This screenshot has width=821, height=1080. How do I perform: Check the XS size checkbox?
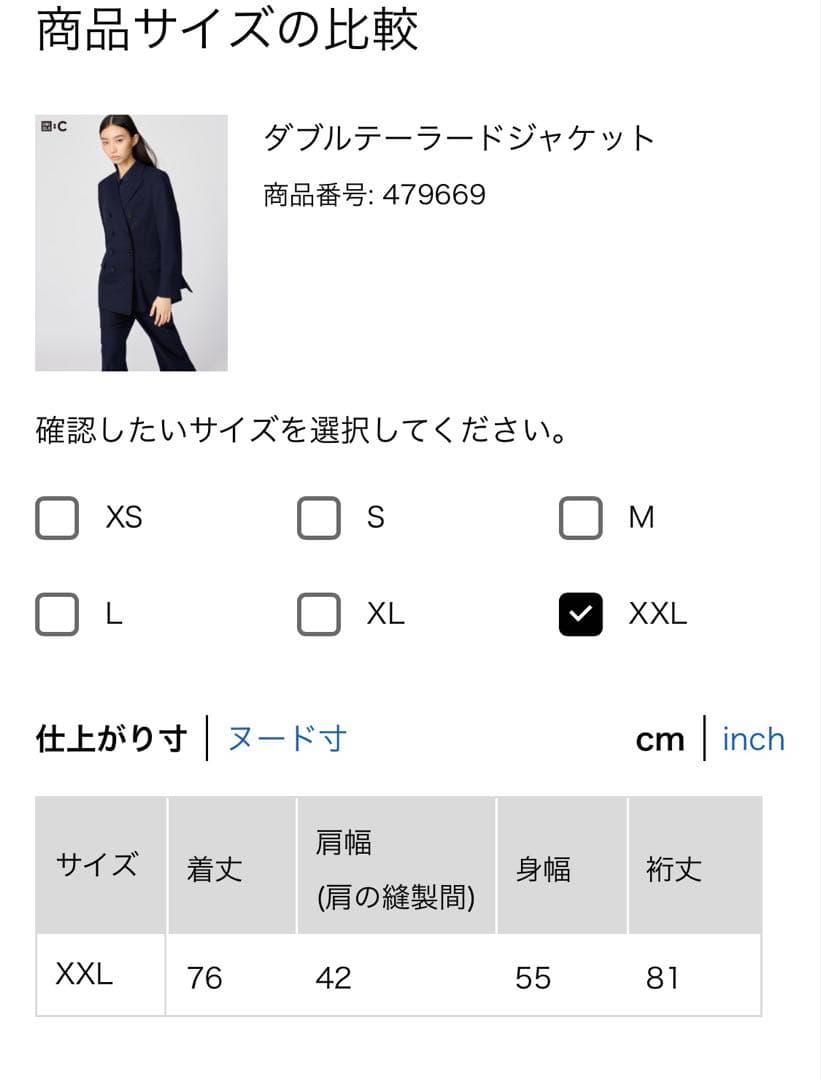point(56,518)
